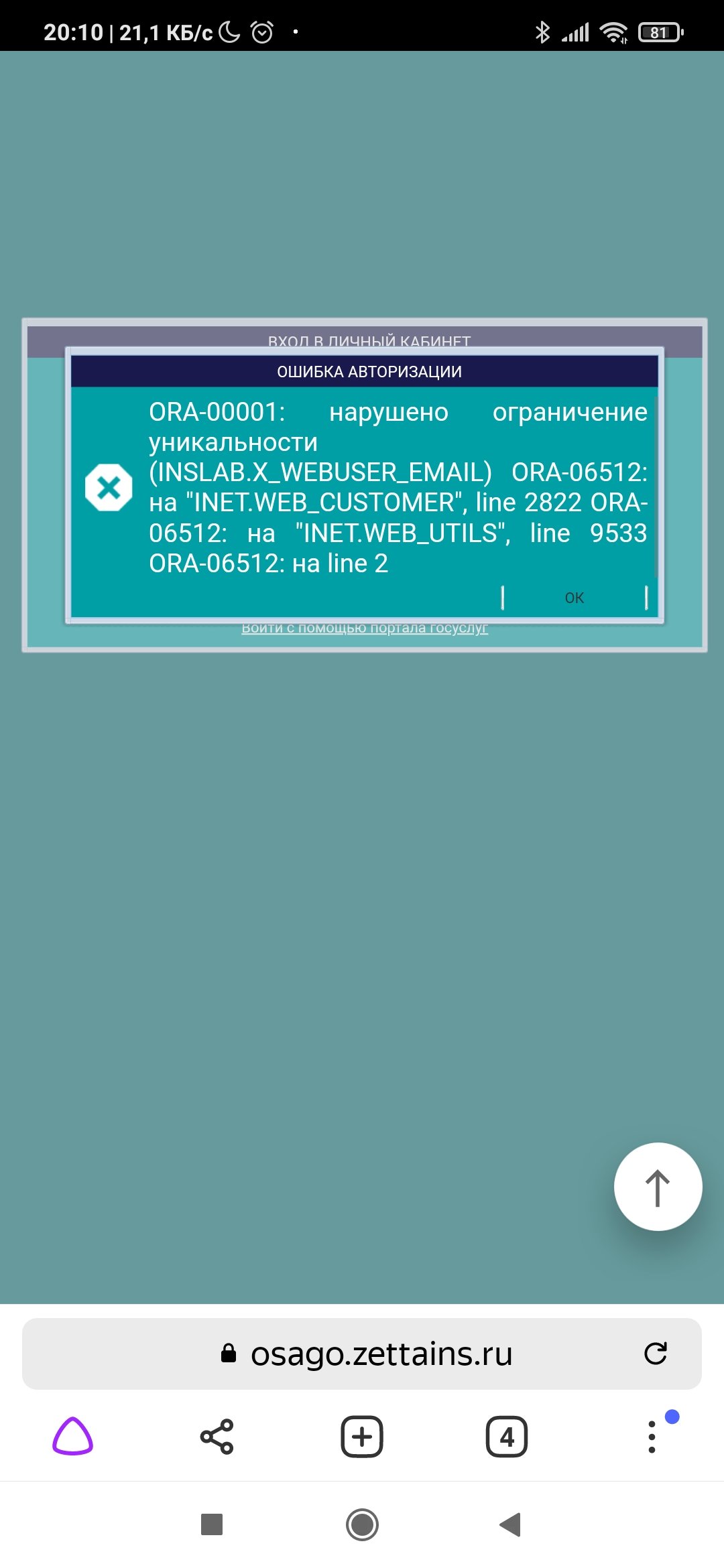Open a new tab
The height and width of the screenshot is (1568, 724).
(x=362, y=1437)
